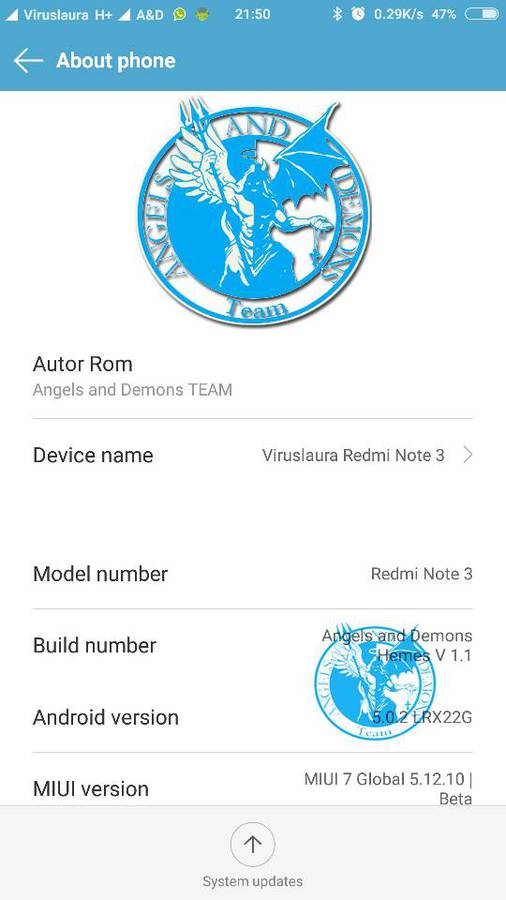Tap the MIUI version row

253,789
